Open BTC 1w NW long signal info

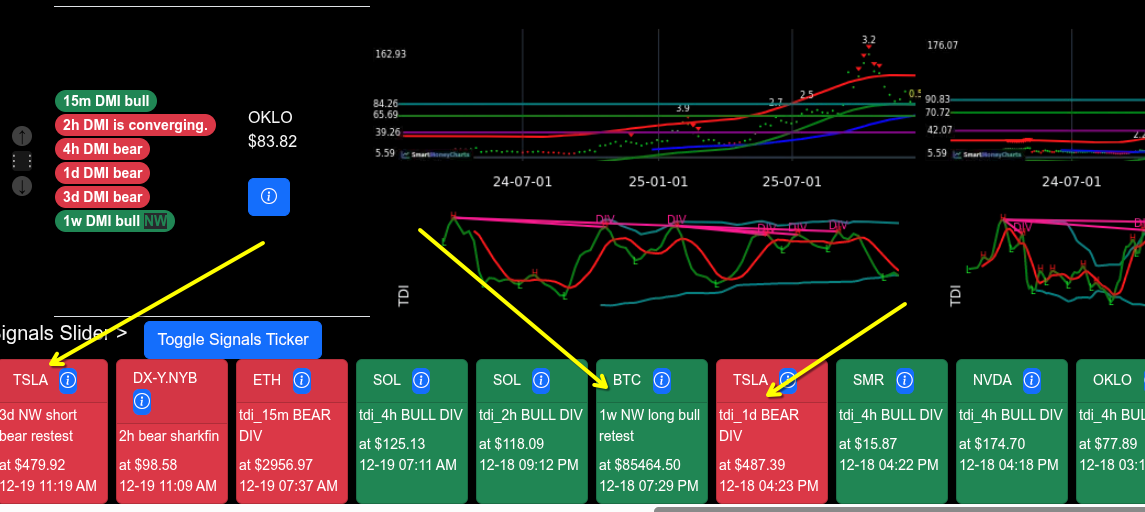tap(661, 380)
